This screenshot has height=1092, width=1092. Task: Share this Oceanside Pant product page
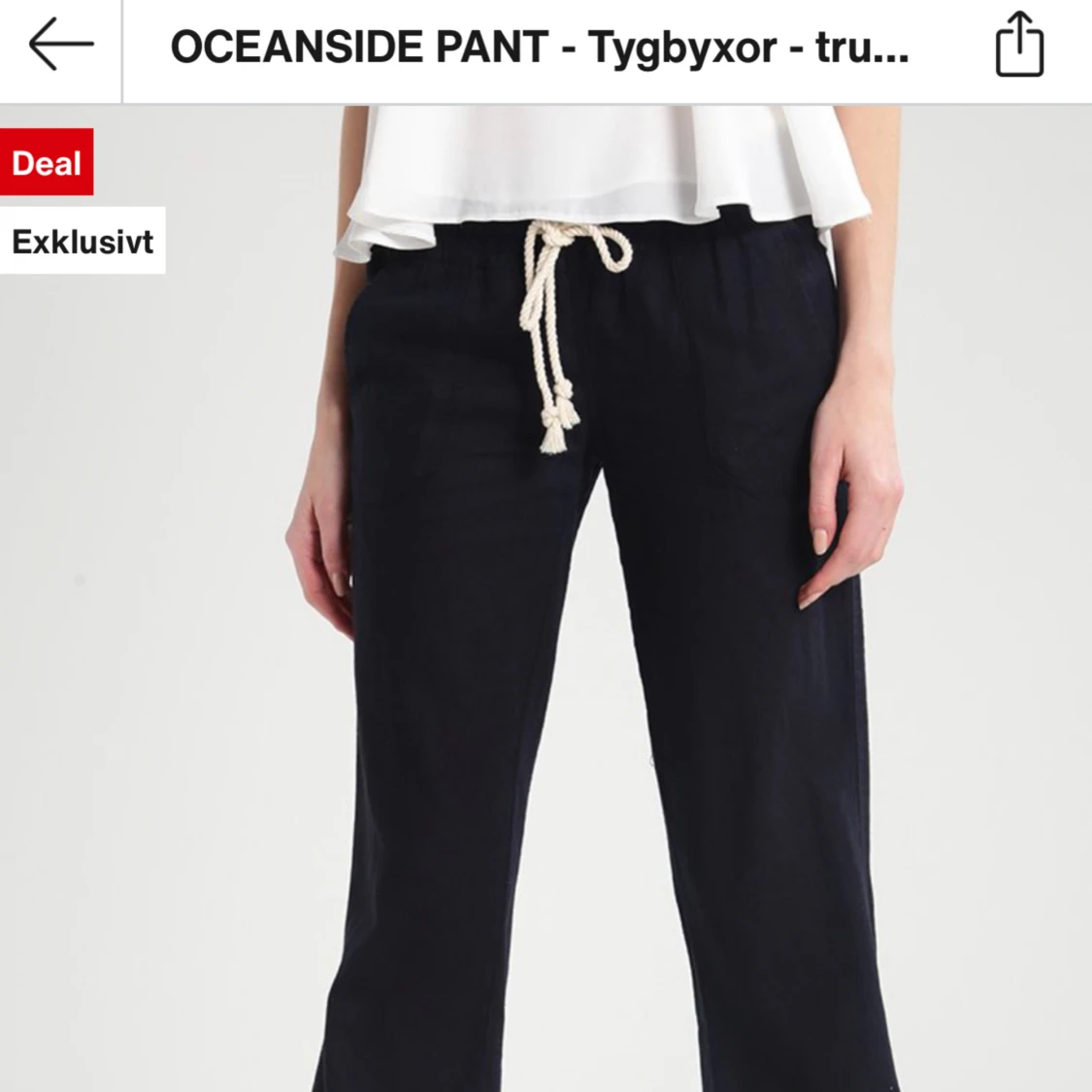coord(1019,45)
